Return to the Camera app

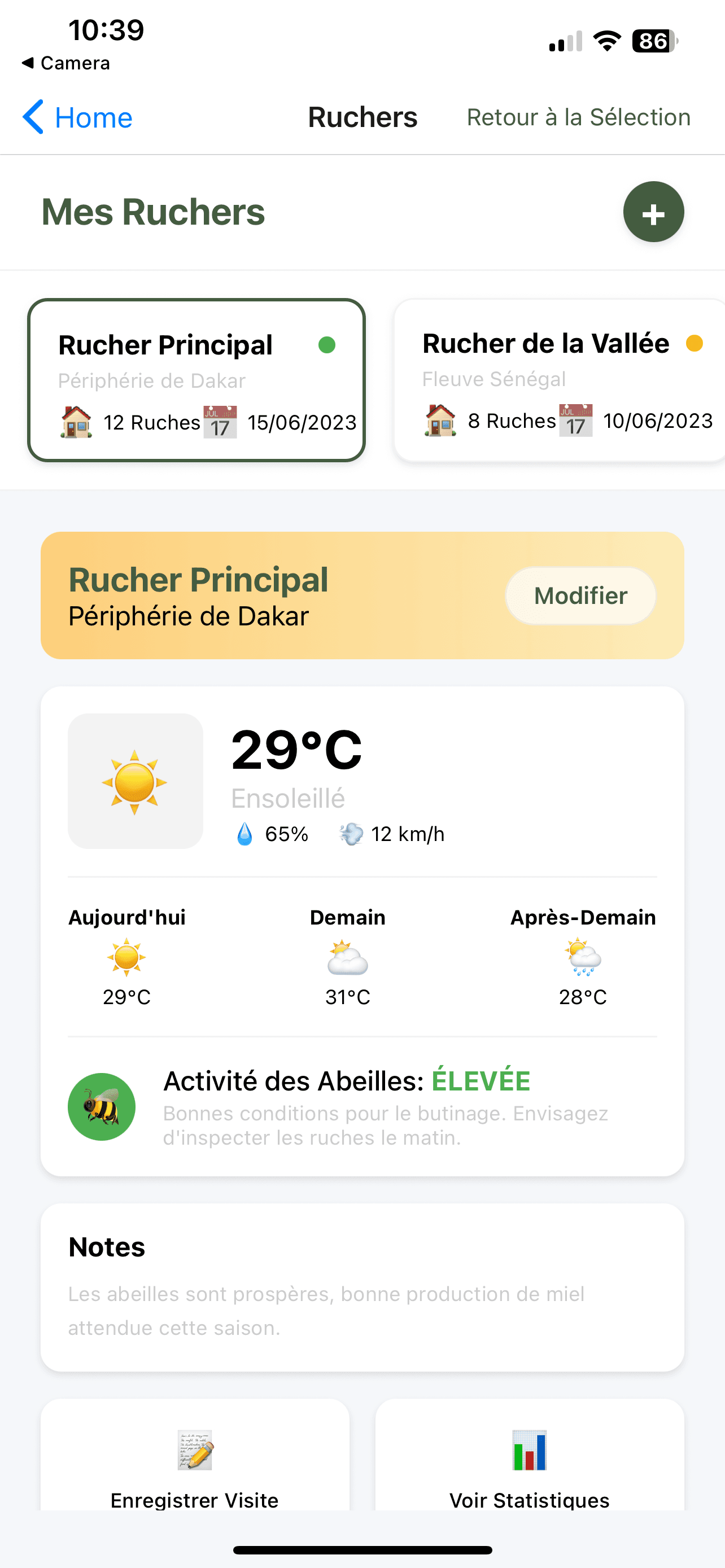point(65,63)
